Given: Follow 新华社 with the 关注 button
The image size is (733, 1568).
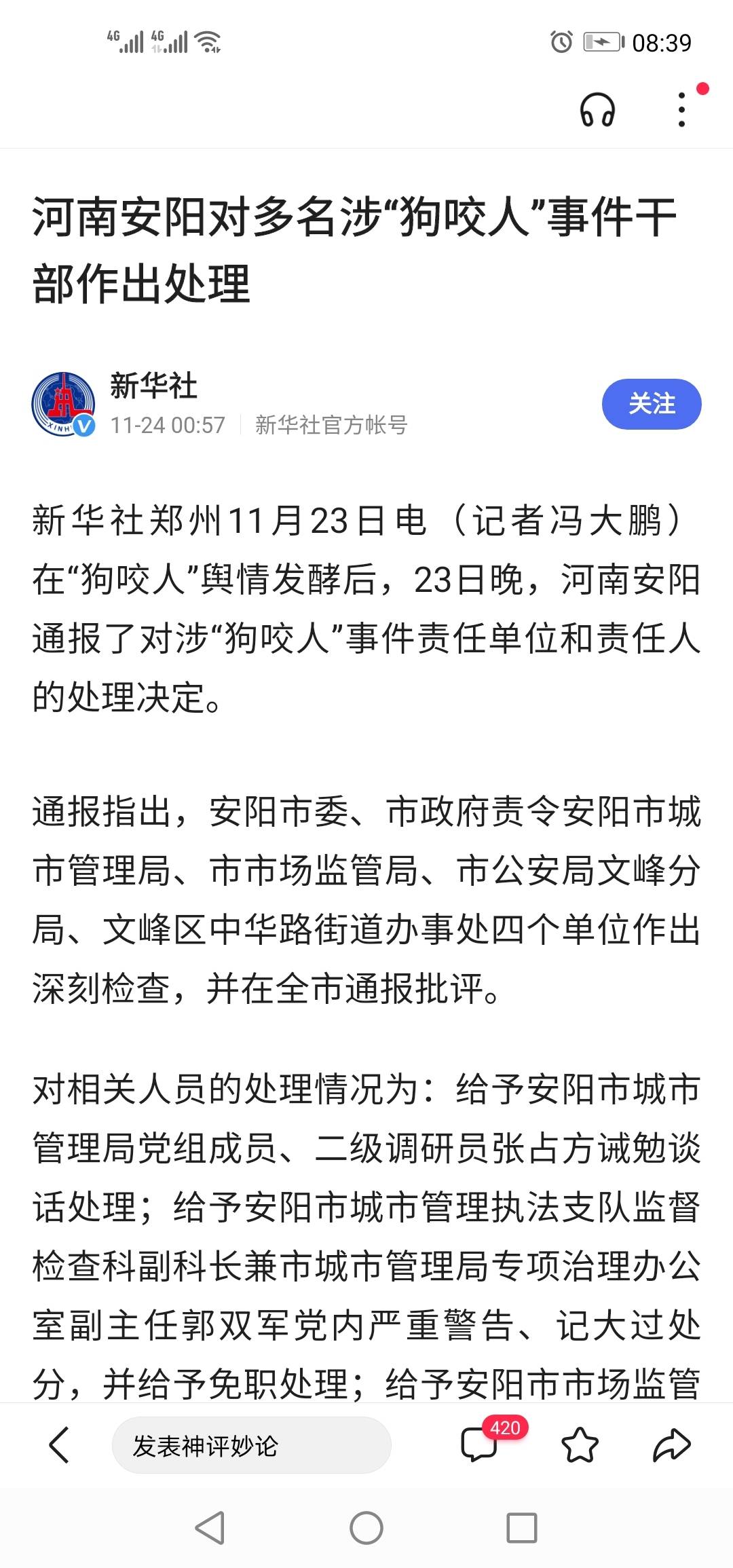Looking at the screenshot, I should [652, 404].
